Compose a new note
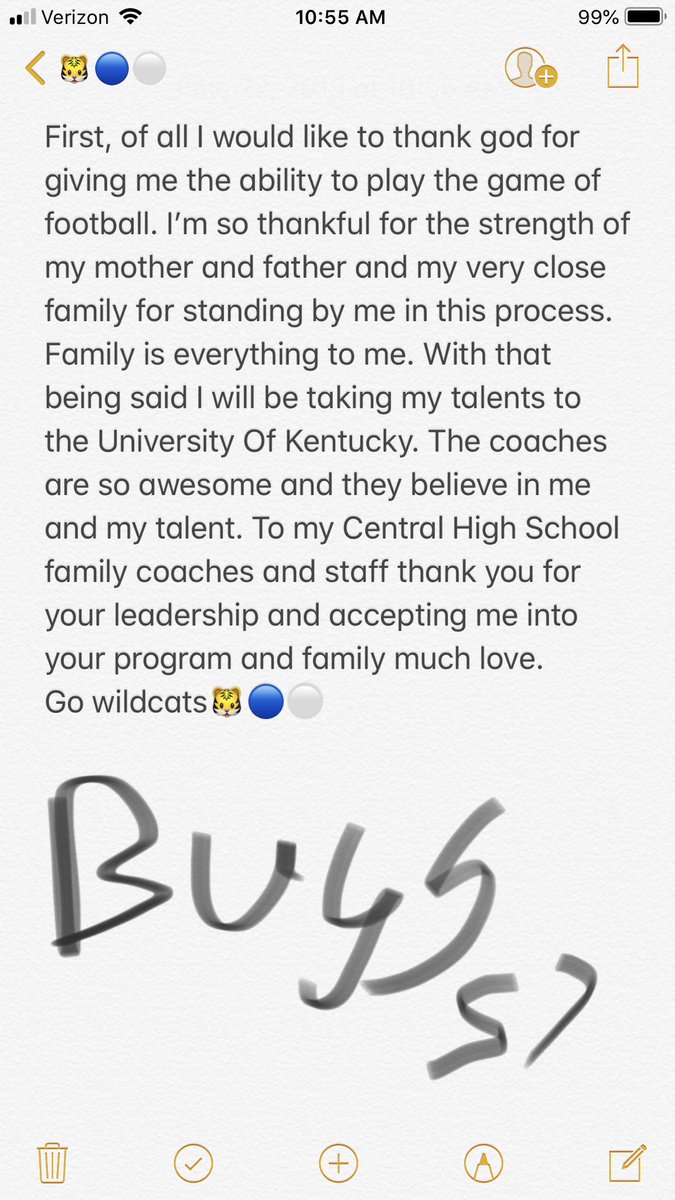The width and height of the screenshot is (675, 1200). click(x=626, y=1163)
